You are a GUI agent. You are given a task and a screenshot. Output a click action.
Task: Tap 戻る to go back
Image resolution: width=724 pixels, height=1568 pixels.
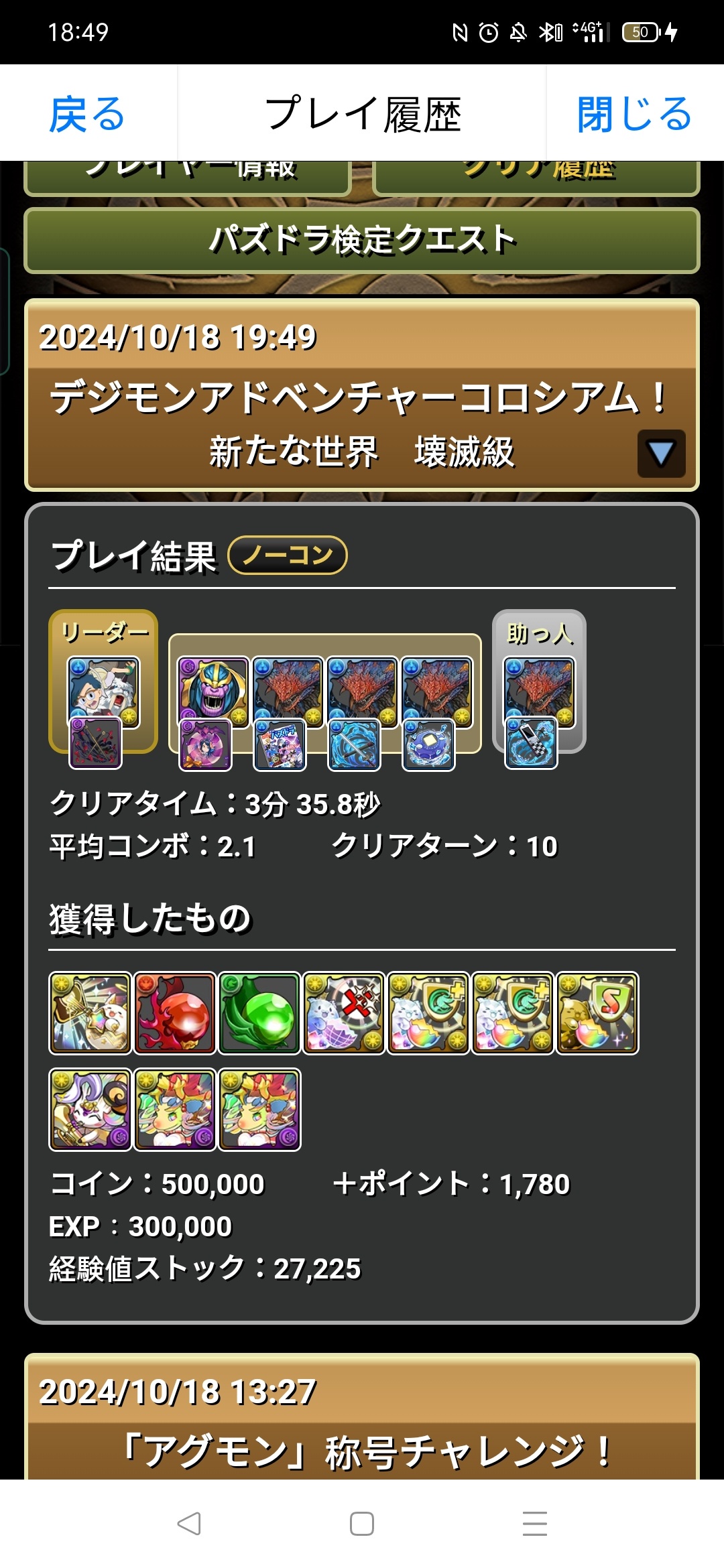pos(87,114)
